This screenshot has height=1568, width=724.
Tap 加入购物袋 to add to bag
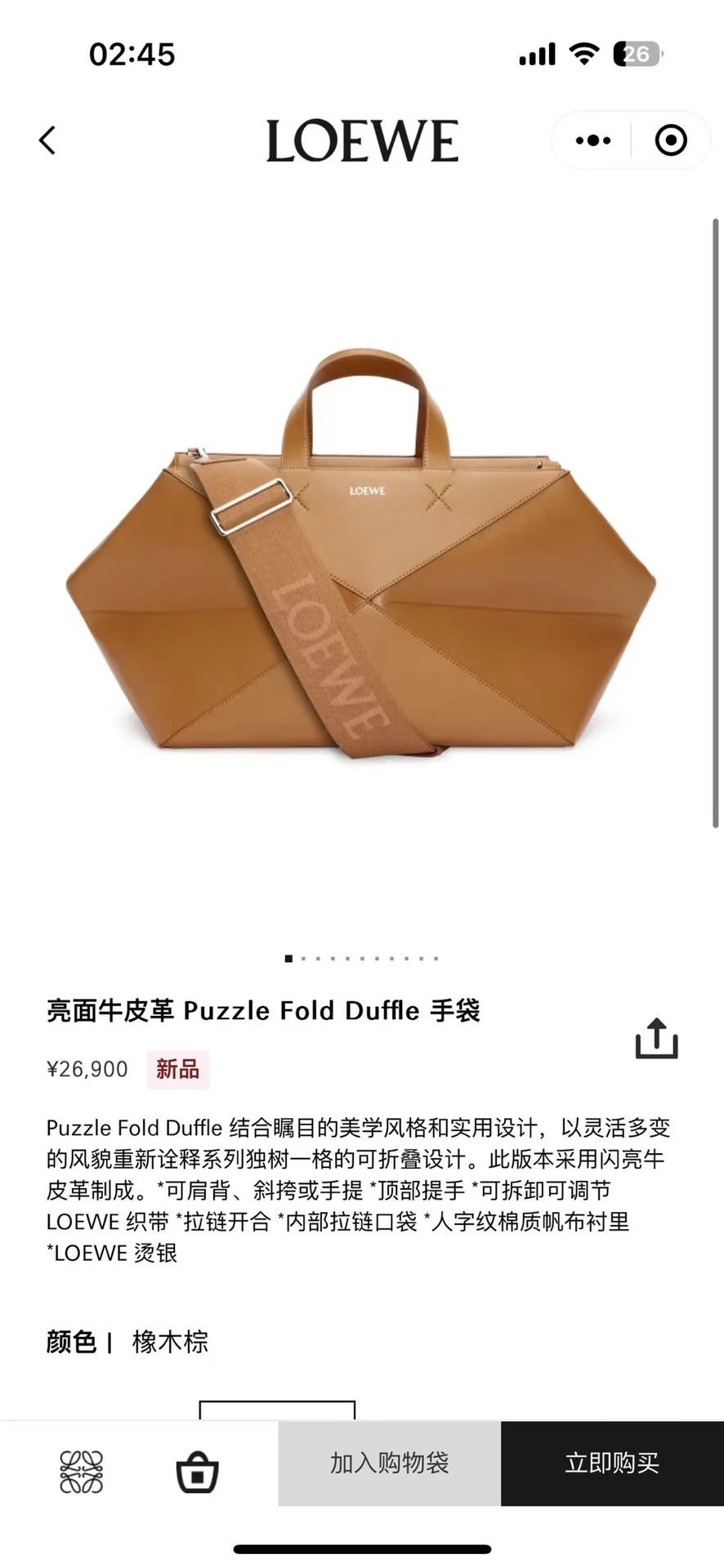pyautogui.click(x=390, y=1464)
